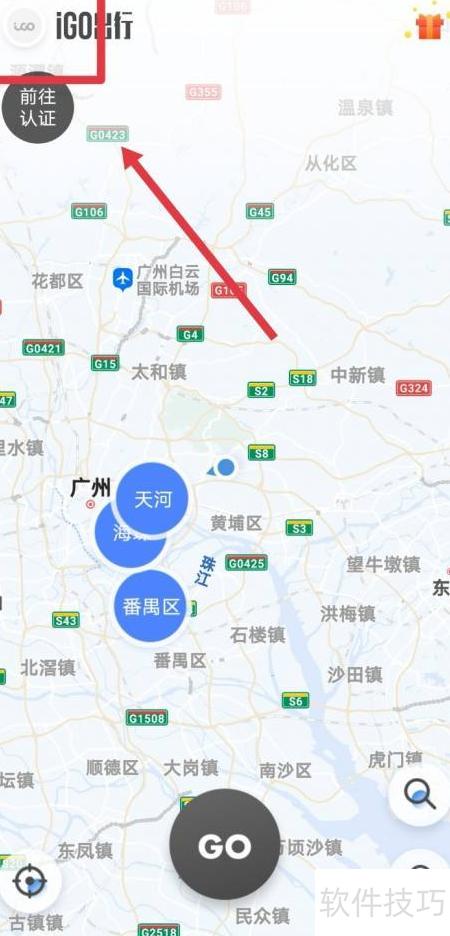This screenshot has width=450, height=936.
Task: Open the iGO profile avatar icon
Action: click(24, 26)
